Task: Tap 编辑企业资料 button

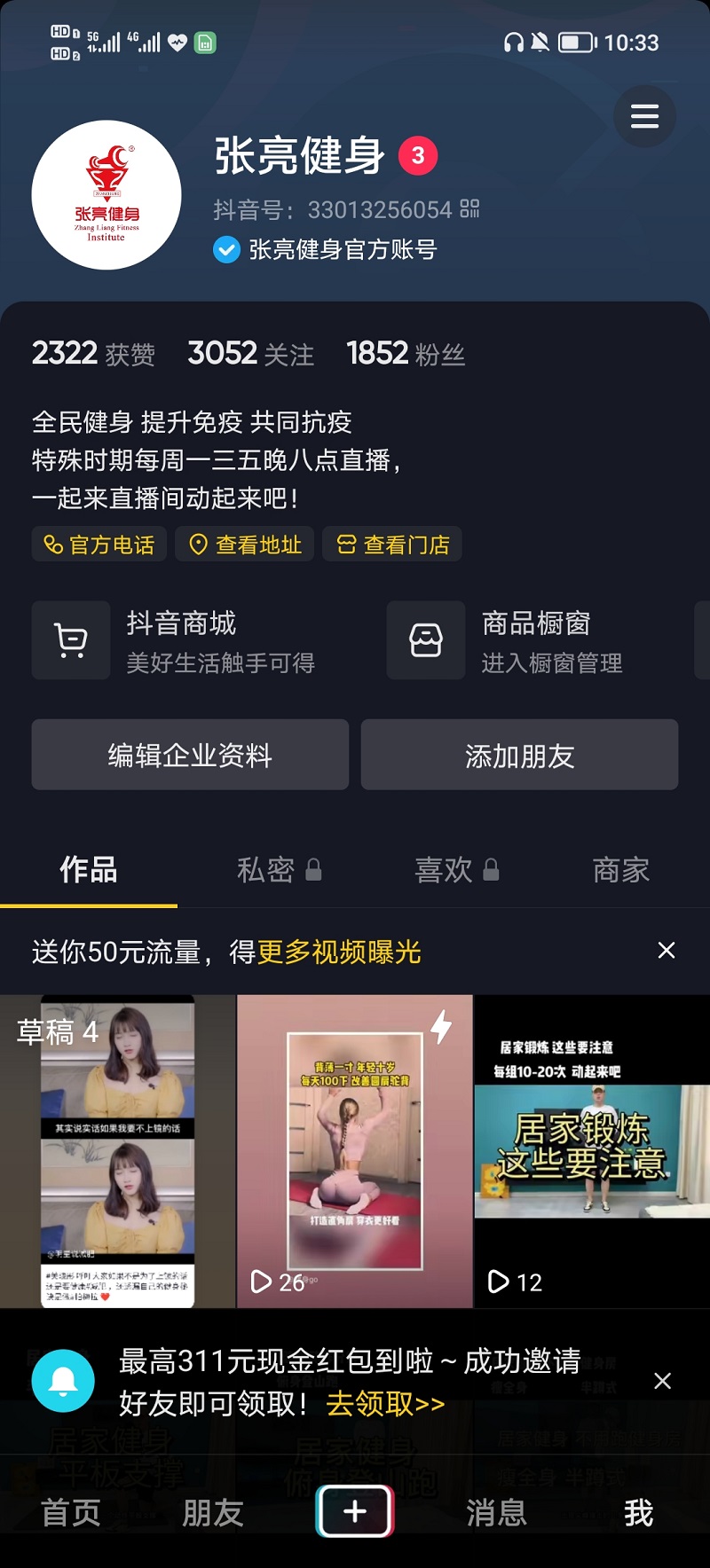Action: pyautogui.click(x=190, y=755)
